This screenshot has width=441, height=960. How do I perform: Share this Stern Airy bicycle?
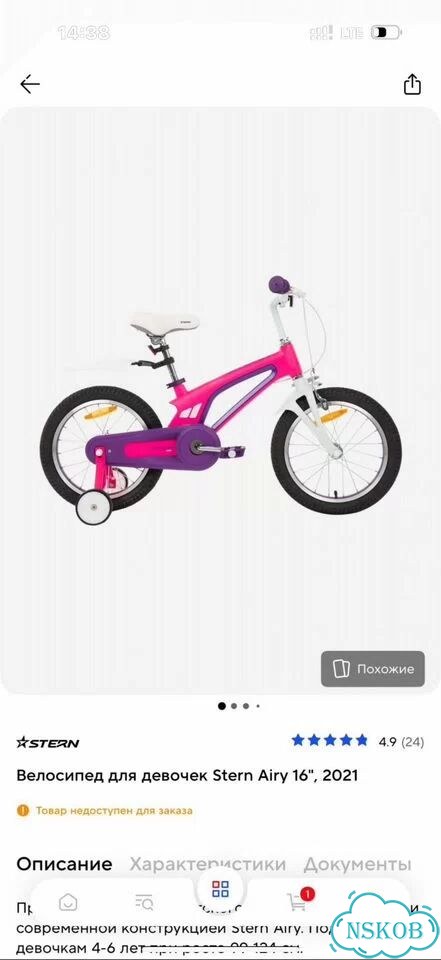click(412, 84)
